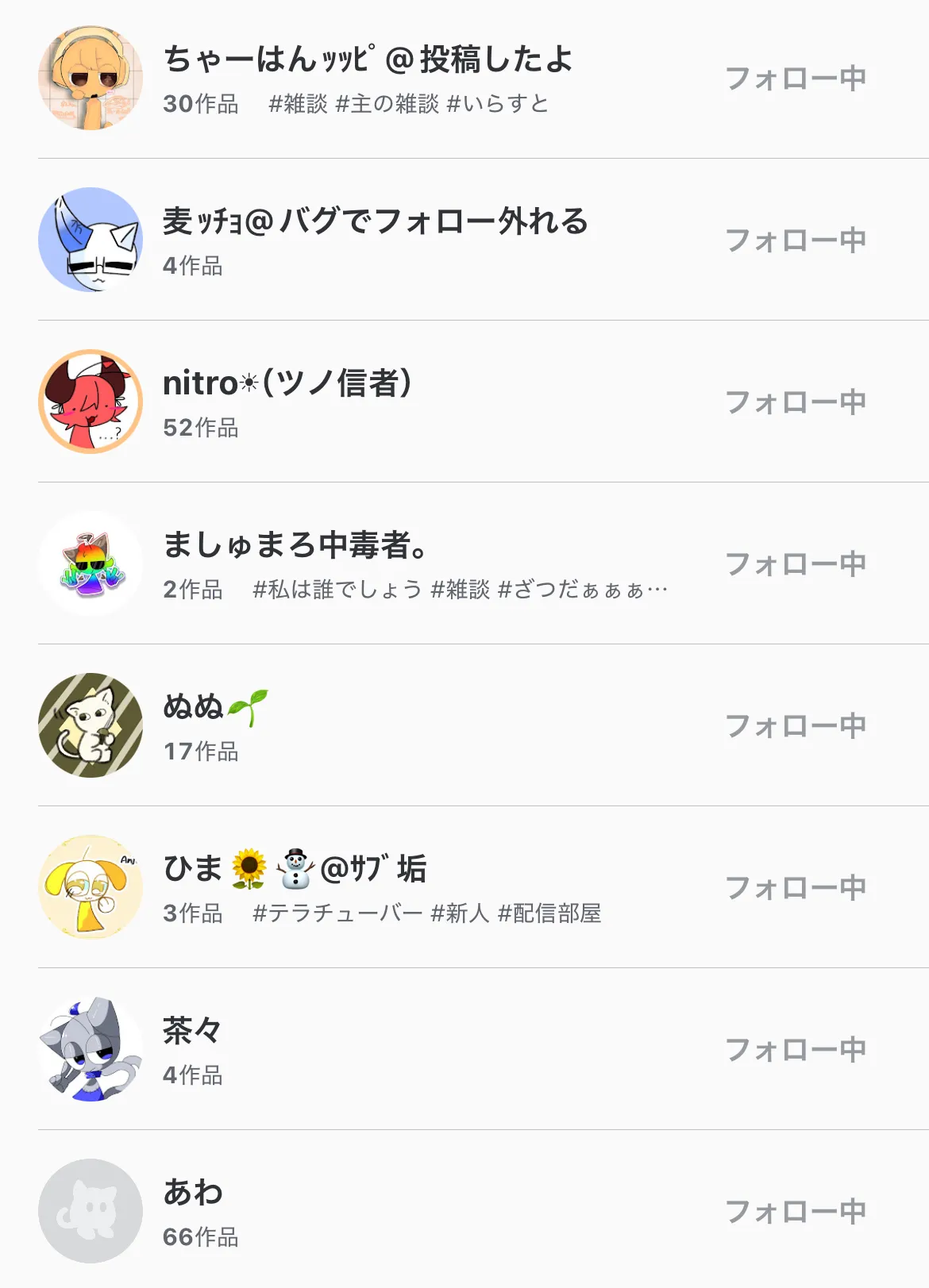This screenshot has width=929, height=1288.
Task: Open ましゅまろ中毒者。 profile
Action: pyautogui.click(x=295, y=546)
